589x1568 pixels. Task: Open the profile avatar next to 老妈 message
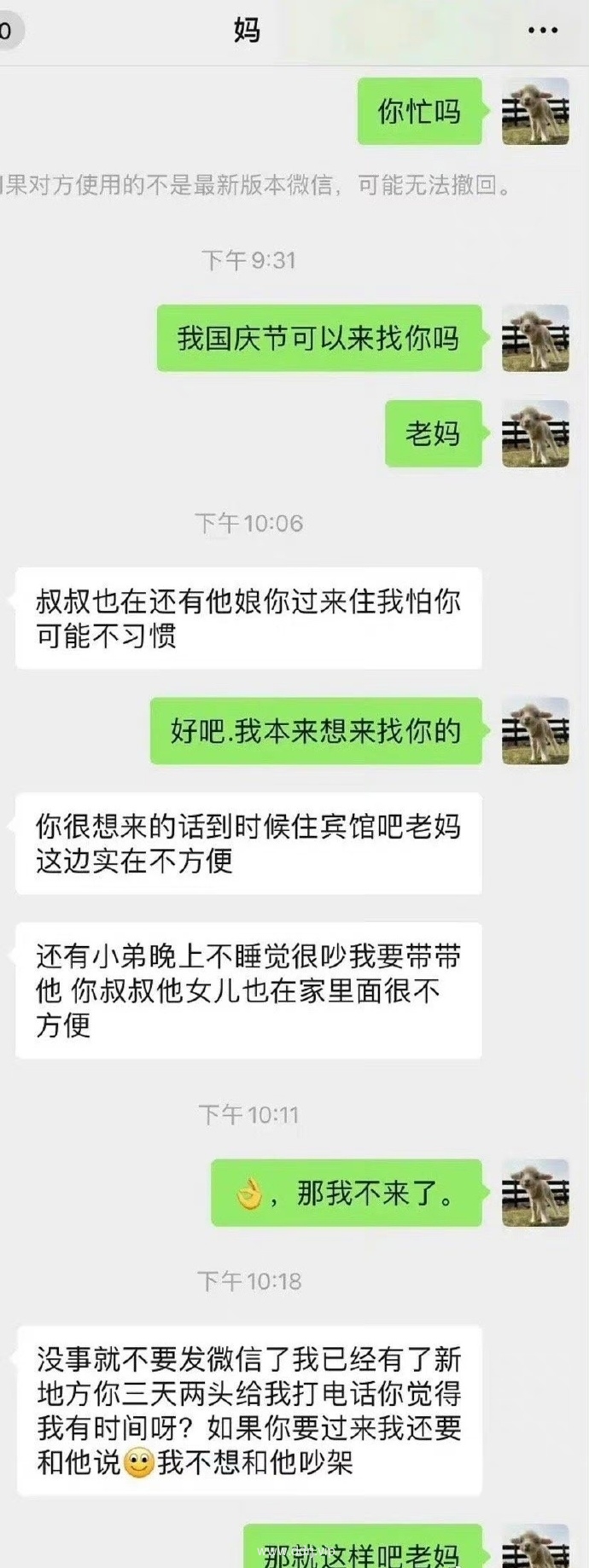[535, 433]
